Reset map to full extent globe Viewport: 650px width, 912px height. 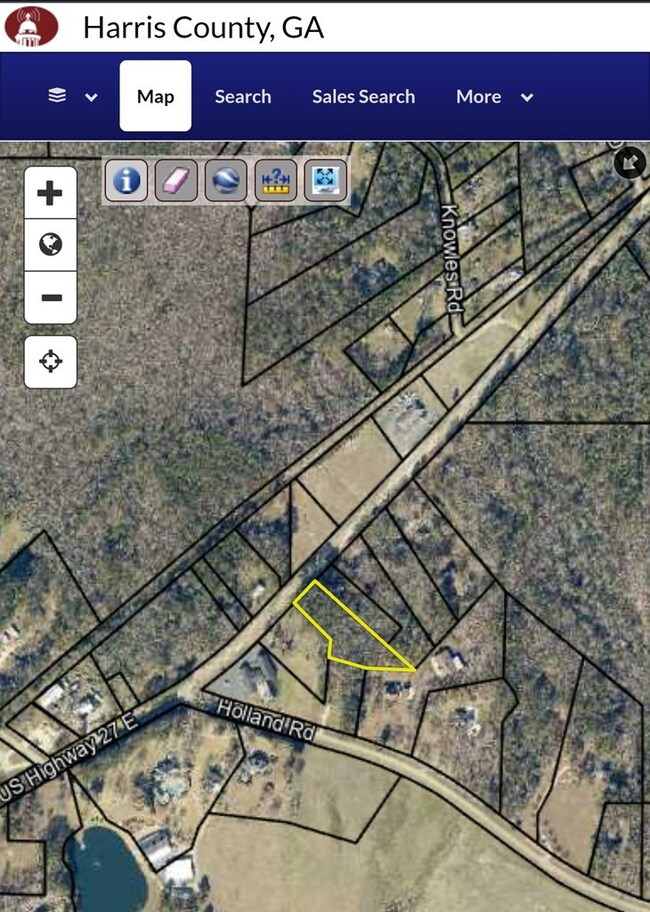51,244
